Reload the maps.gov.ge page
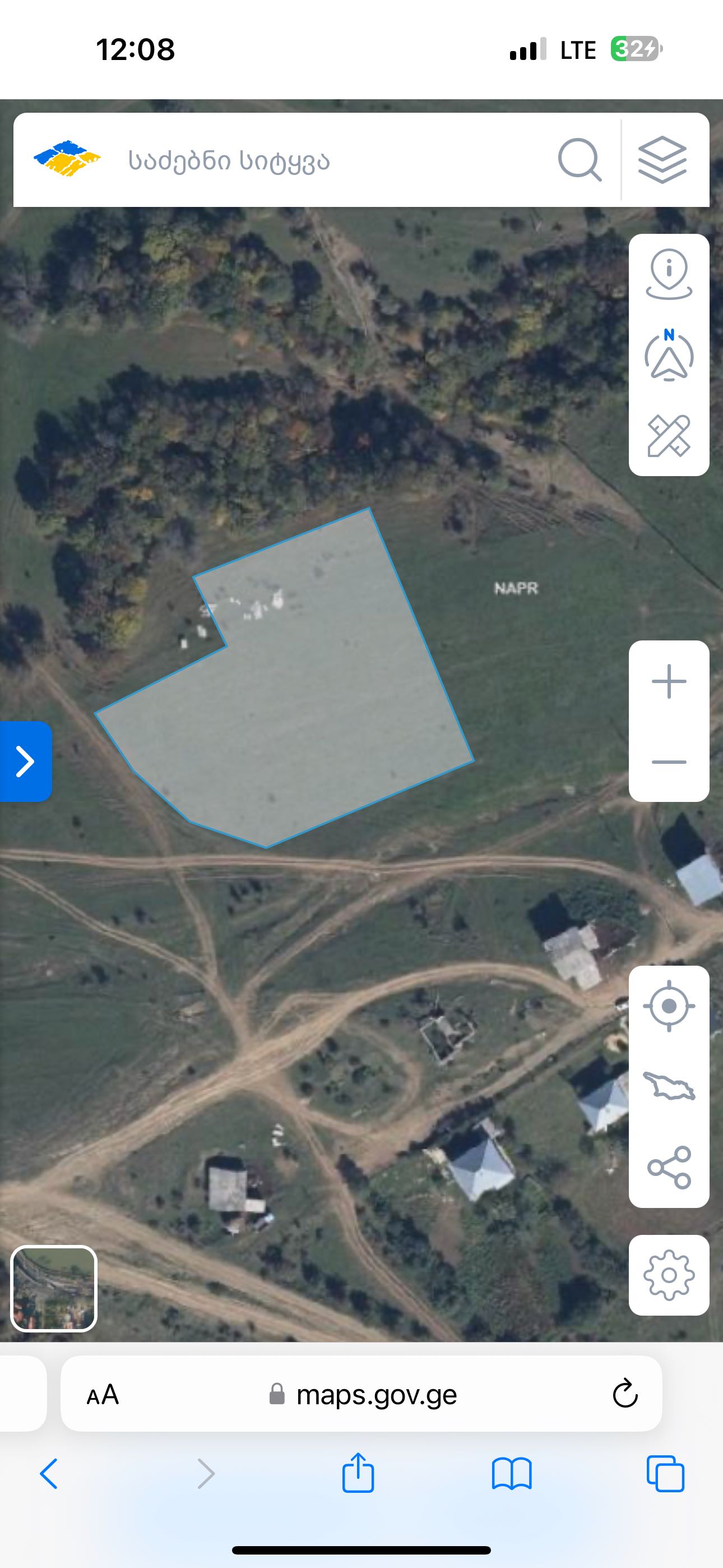The image size is (723, 1568). tap(624, 1394)
